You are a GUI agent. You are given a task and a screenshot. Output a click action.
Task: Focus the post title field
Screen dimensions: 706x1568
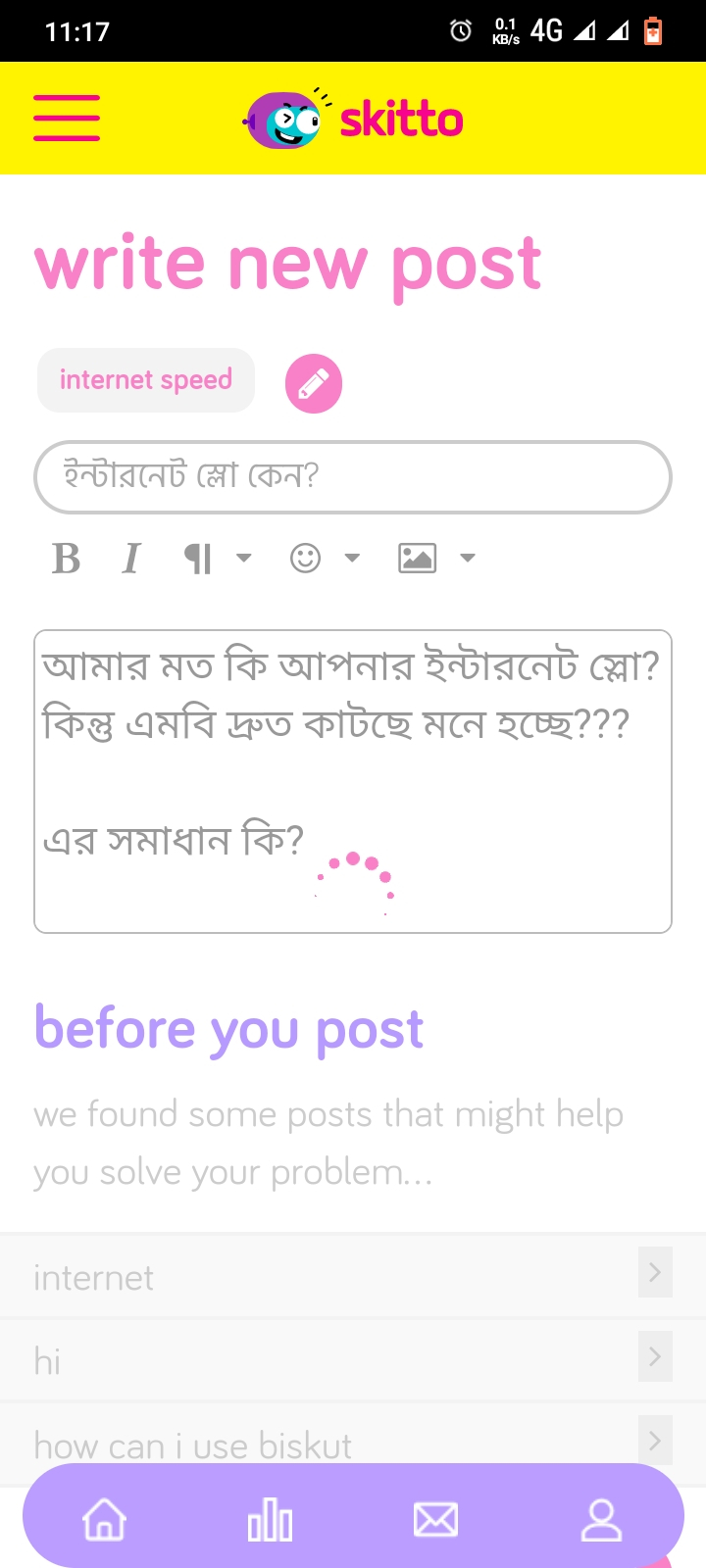click(353, 477)
